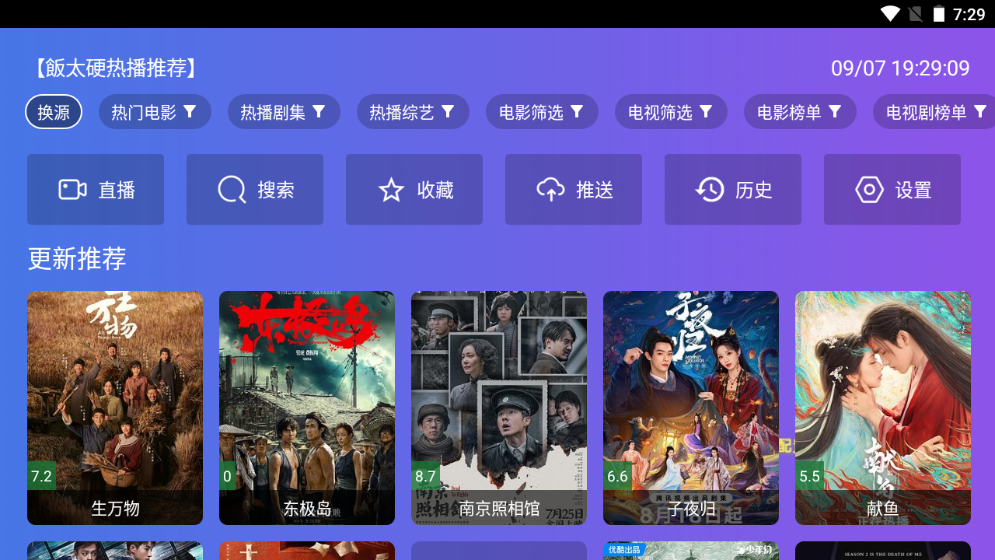Screen dimensions: 995x560
Task: Open the 电视筛选 filter chip
Action: [671, 112]
